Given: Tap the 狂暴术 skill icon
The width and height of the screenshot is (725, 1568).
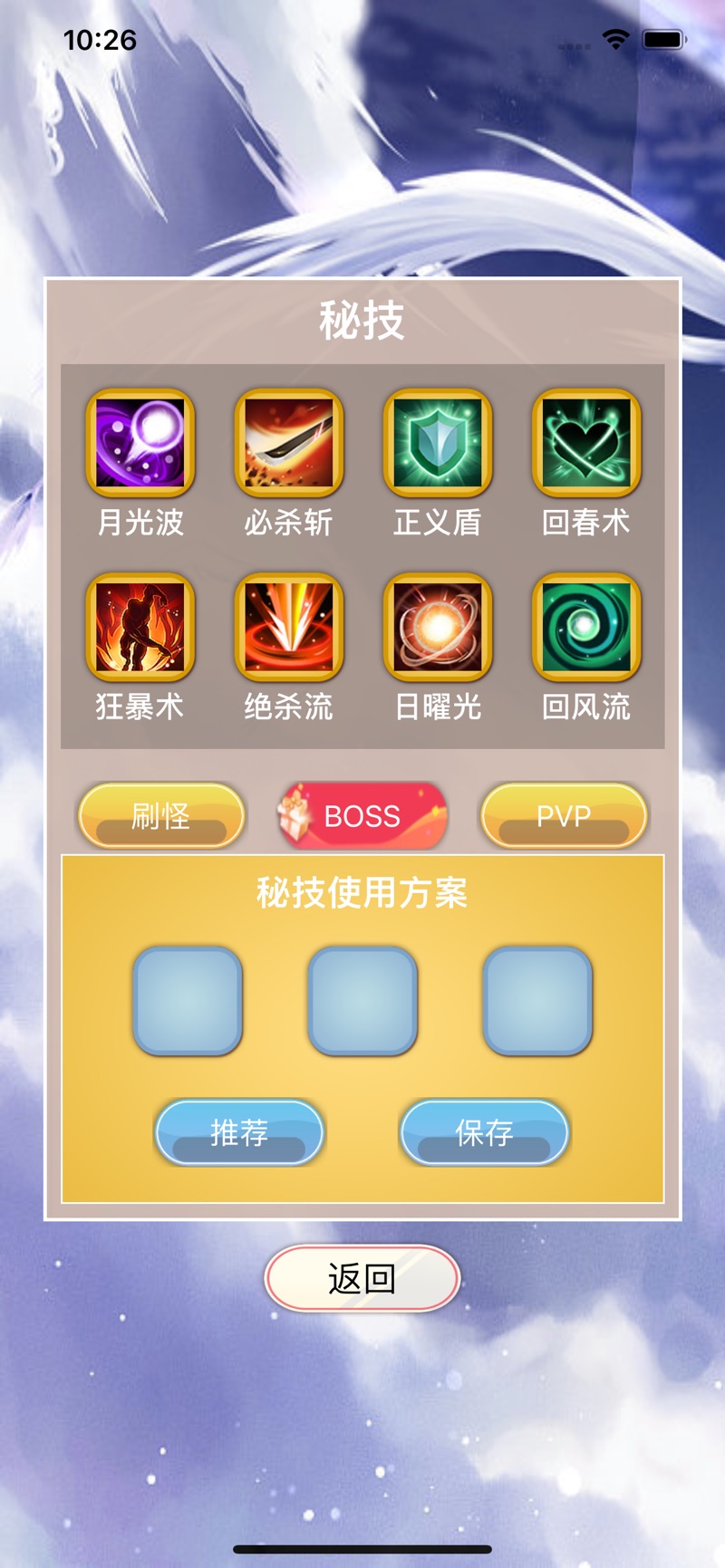Looking at the screenshot, I should click(x=140, y=627).
